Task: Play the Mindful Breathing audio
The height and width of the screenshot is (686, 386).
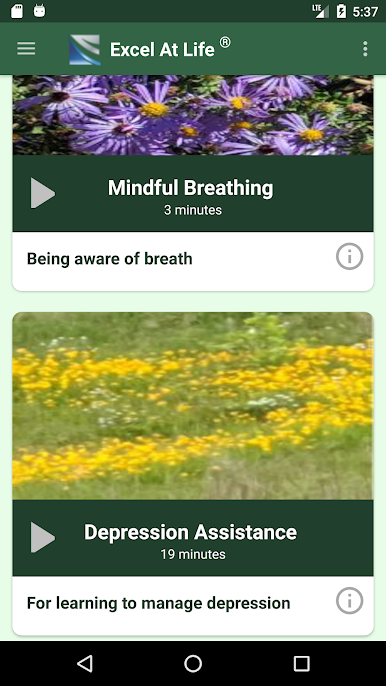Action: tap(43, 193)
